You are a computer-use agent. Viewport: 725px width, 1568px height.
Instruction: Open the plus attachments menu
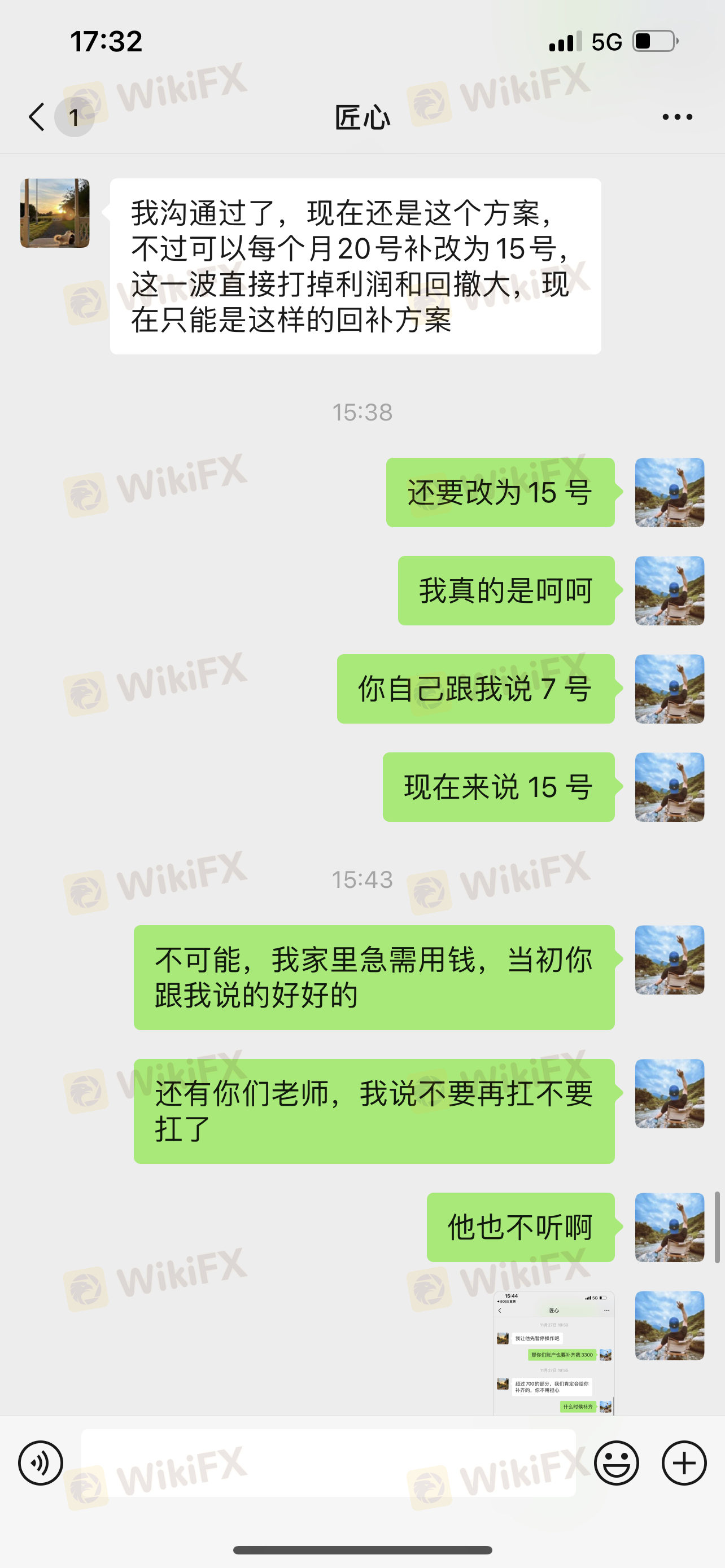coord(684,1462)
